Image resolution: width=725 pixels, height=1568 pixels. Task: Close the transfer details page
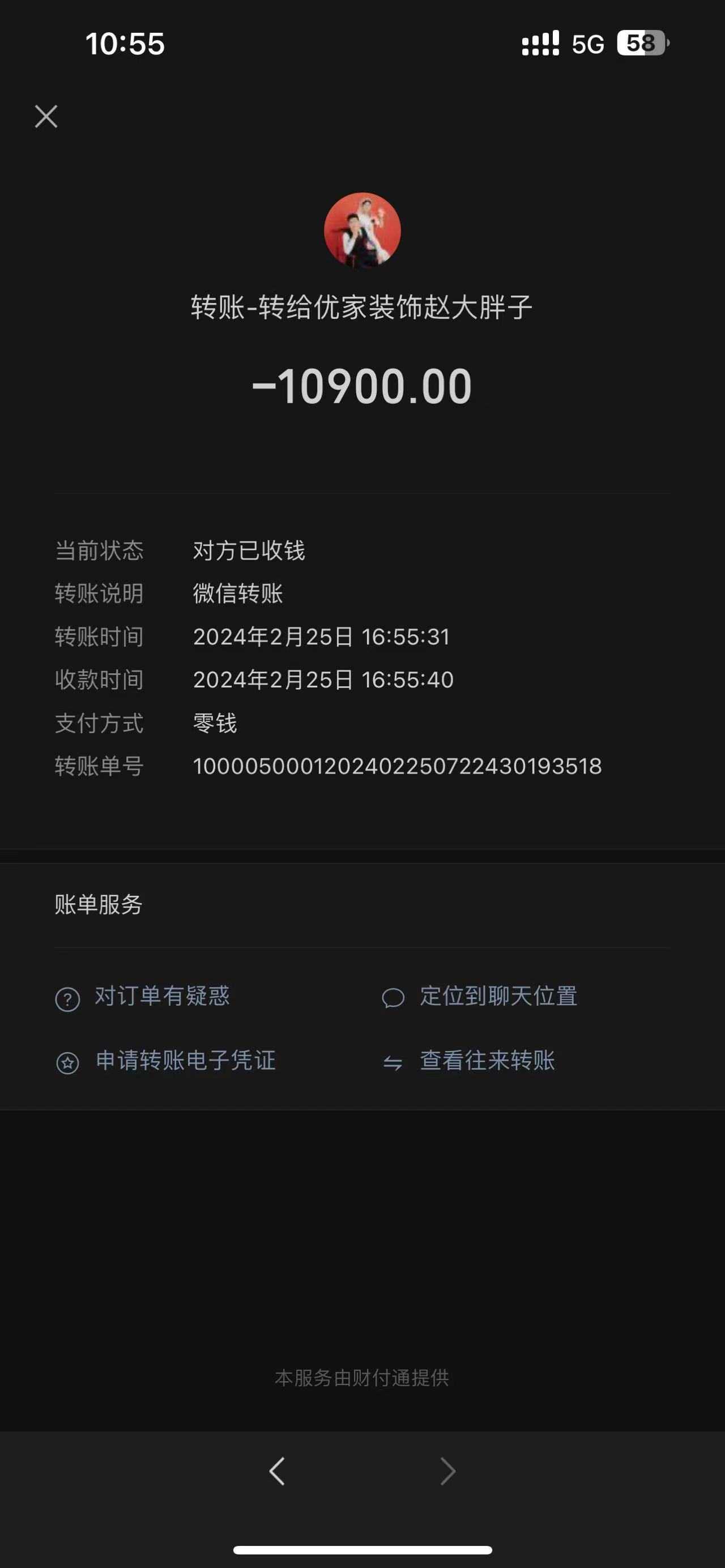click(x=46, y=116)
